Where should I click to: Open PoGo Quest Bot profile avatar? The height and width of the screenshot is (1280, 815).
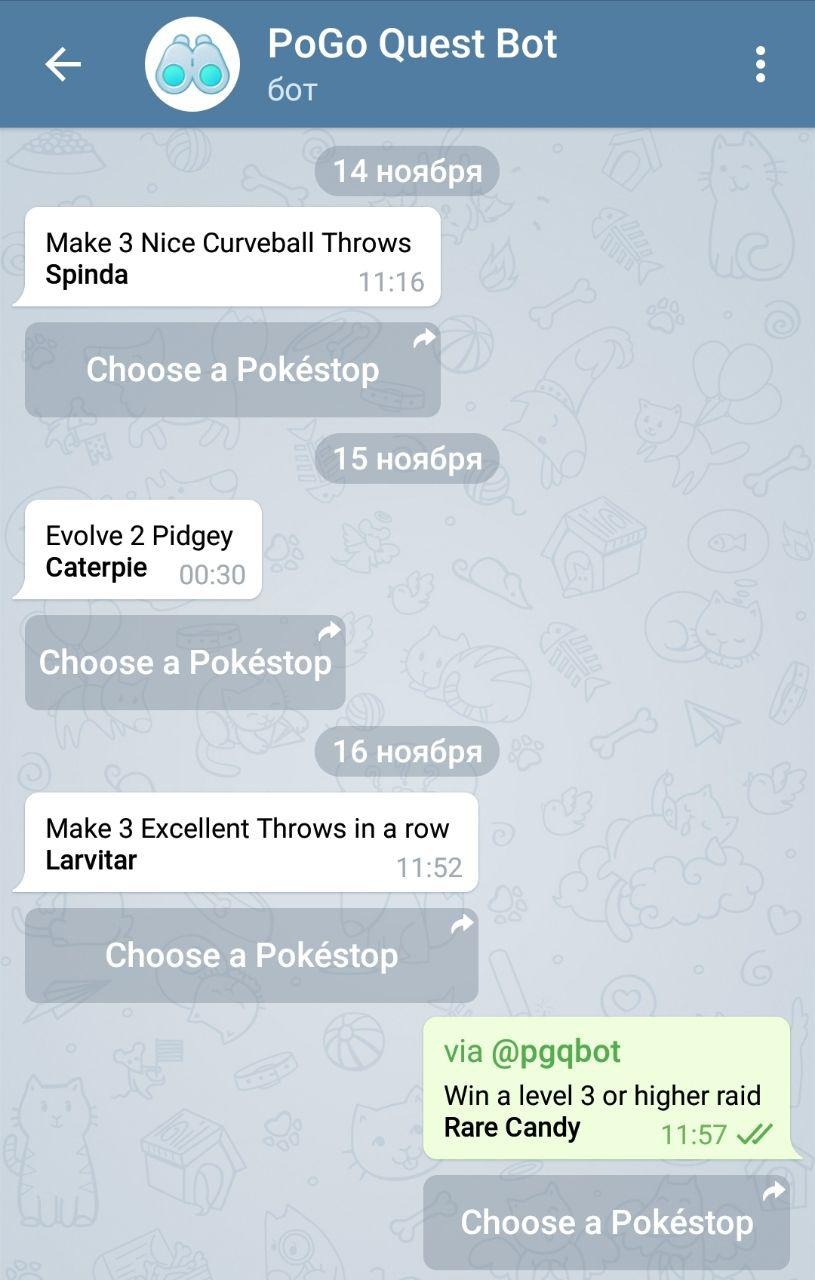tap(192, 65)
